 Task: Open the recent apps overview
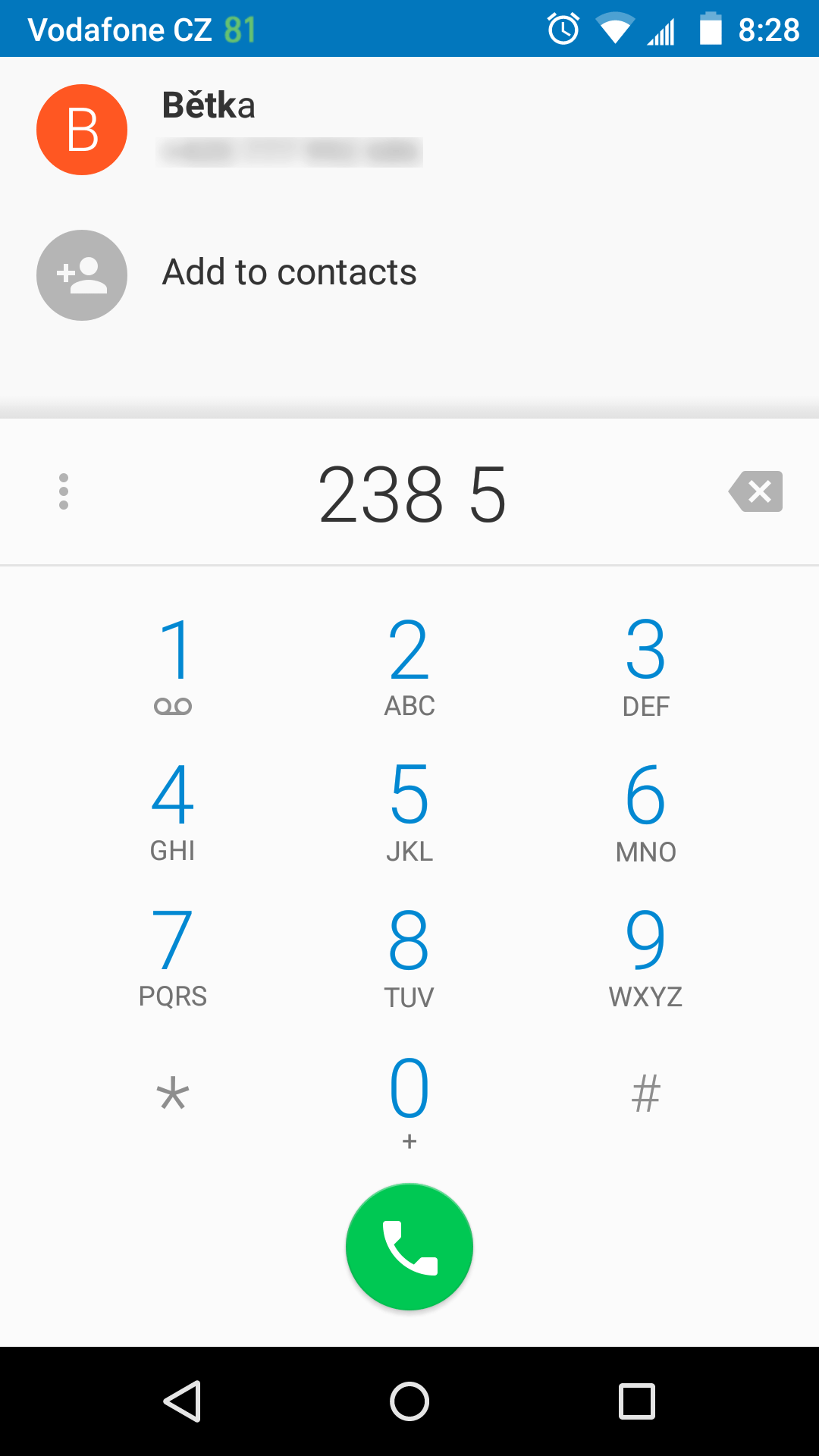(x=637, y=1401)
